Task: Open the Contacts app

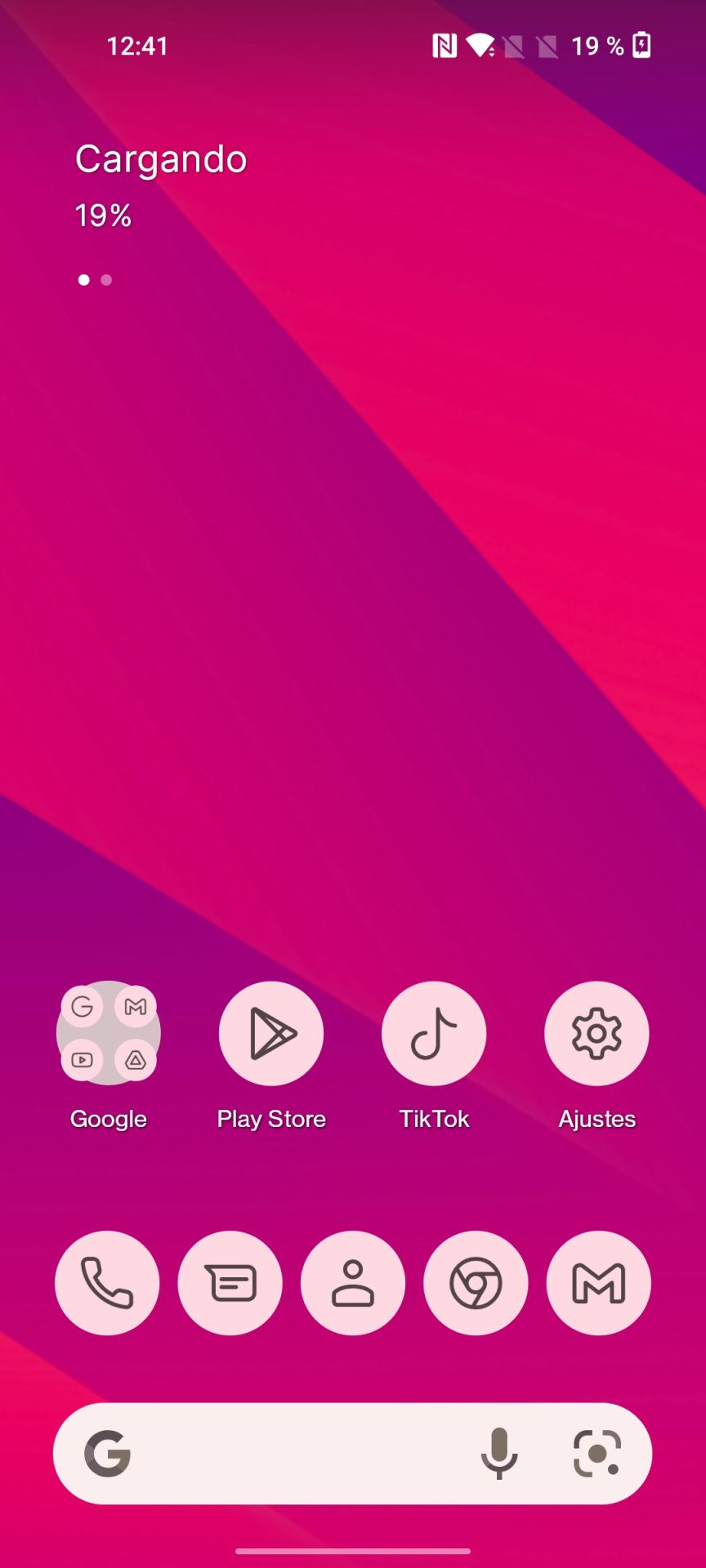Action: coord(353,1283)
